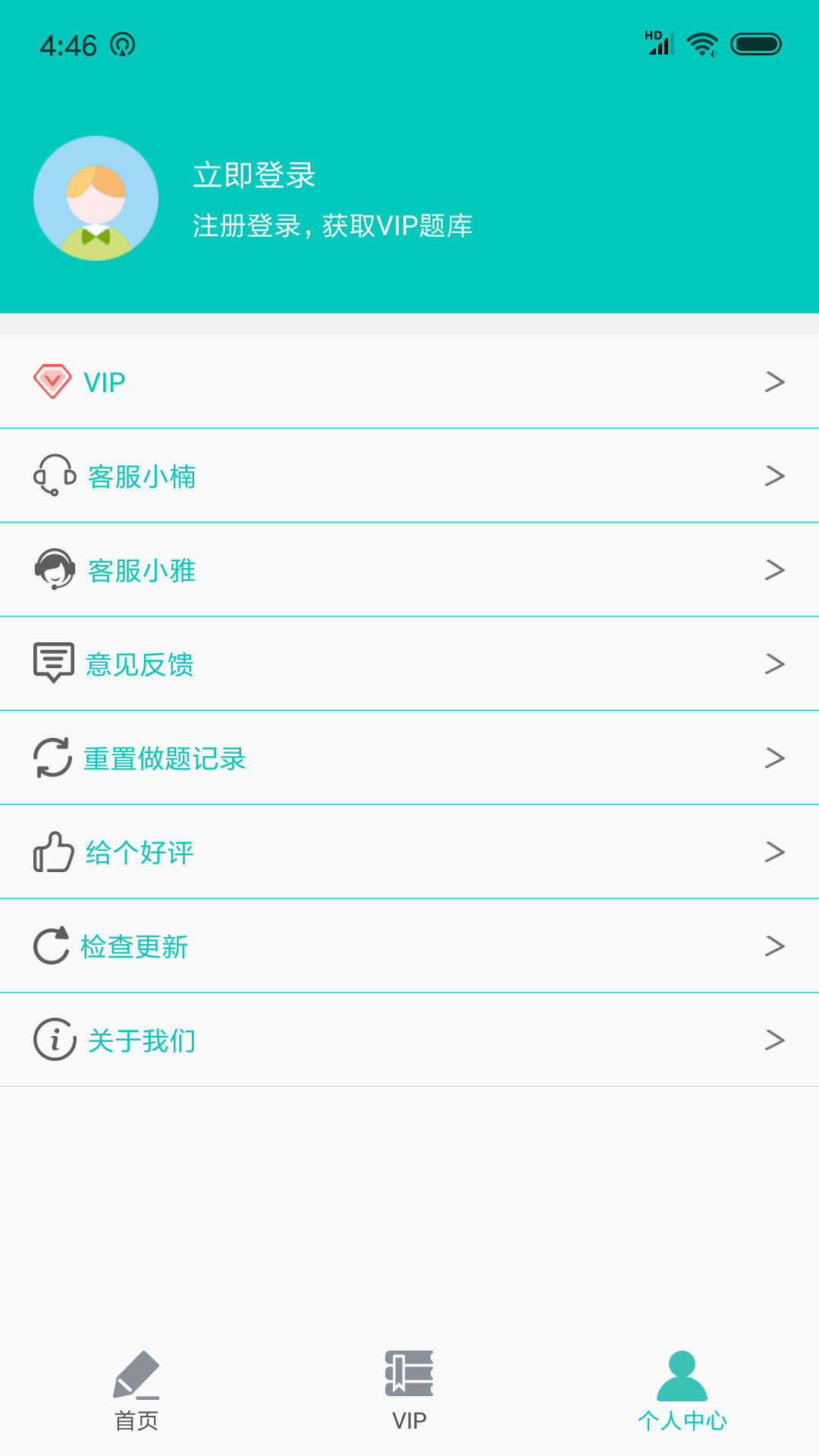Tap 立即登录 to log in
Screen dimensions: 819x1456
255,174
